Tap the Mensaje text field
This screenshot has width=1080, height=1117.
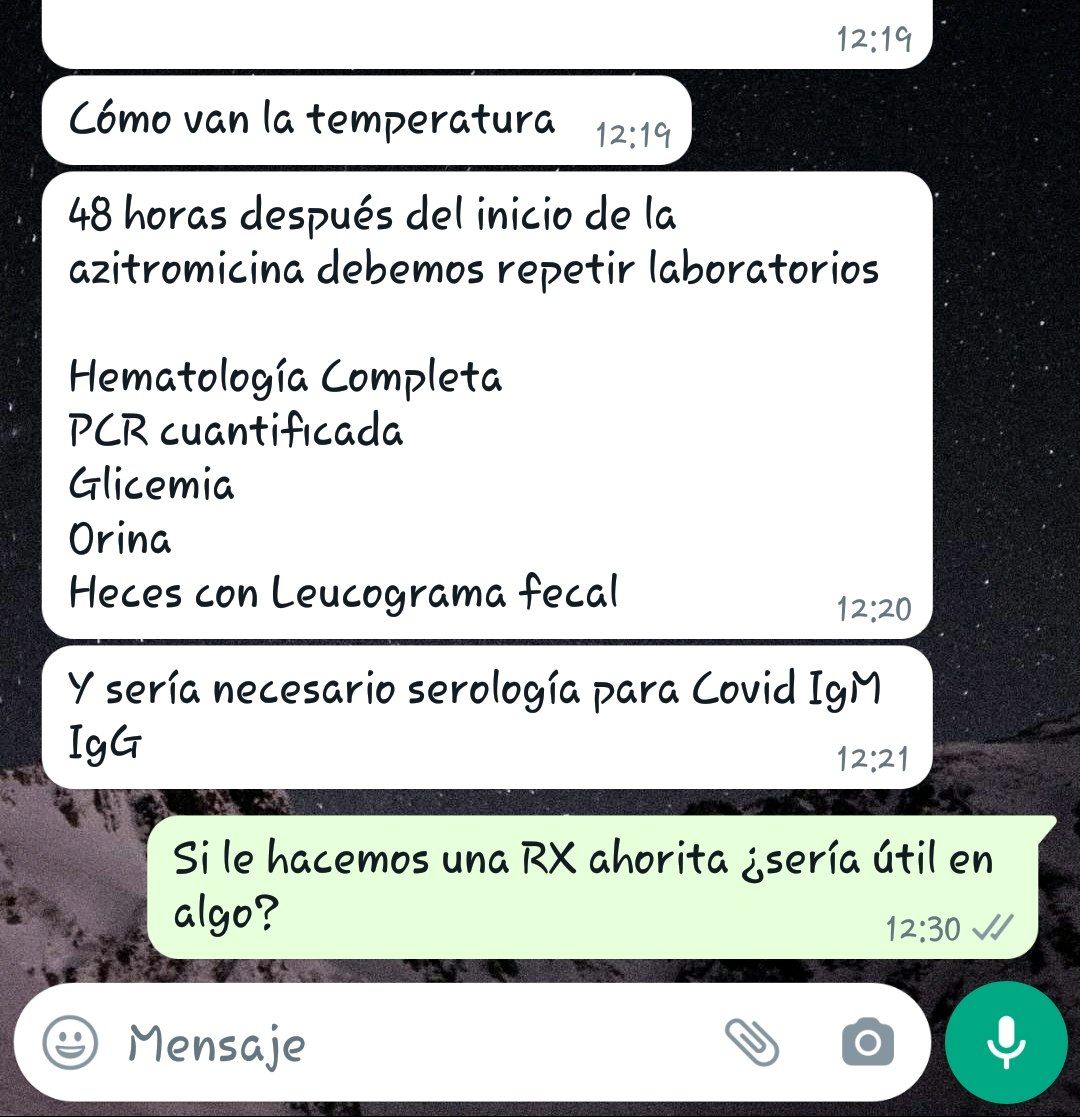point(400,1044)
